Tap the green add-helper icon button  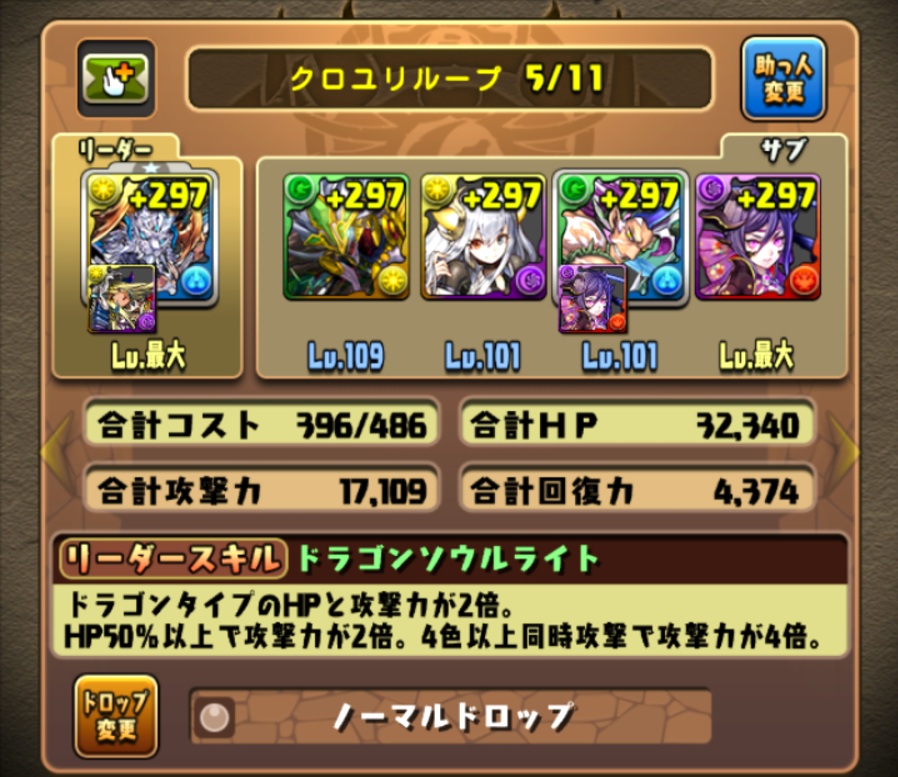click(116, 77)
